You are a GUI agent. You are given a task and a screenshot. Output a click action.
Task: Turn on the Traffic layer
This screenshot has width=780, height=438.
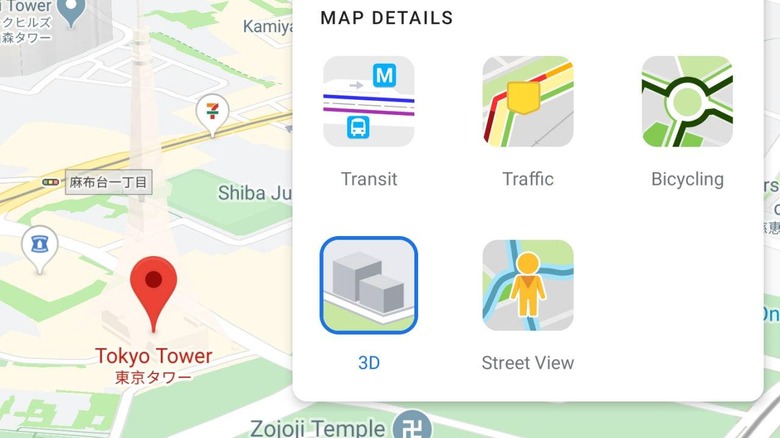528,101
